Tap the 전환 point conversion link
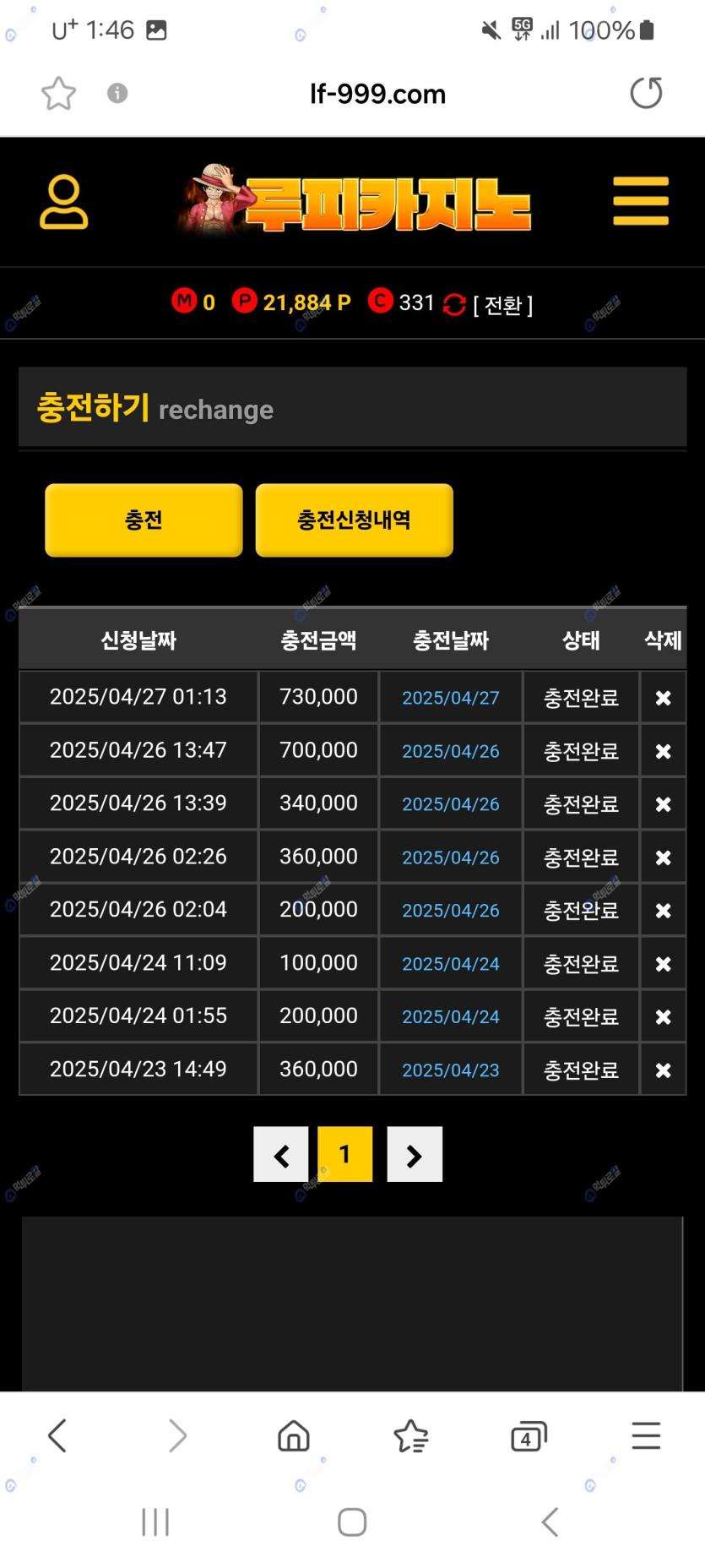 [502, 304]
